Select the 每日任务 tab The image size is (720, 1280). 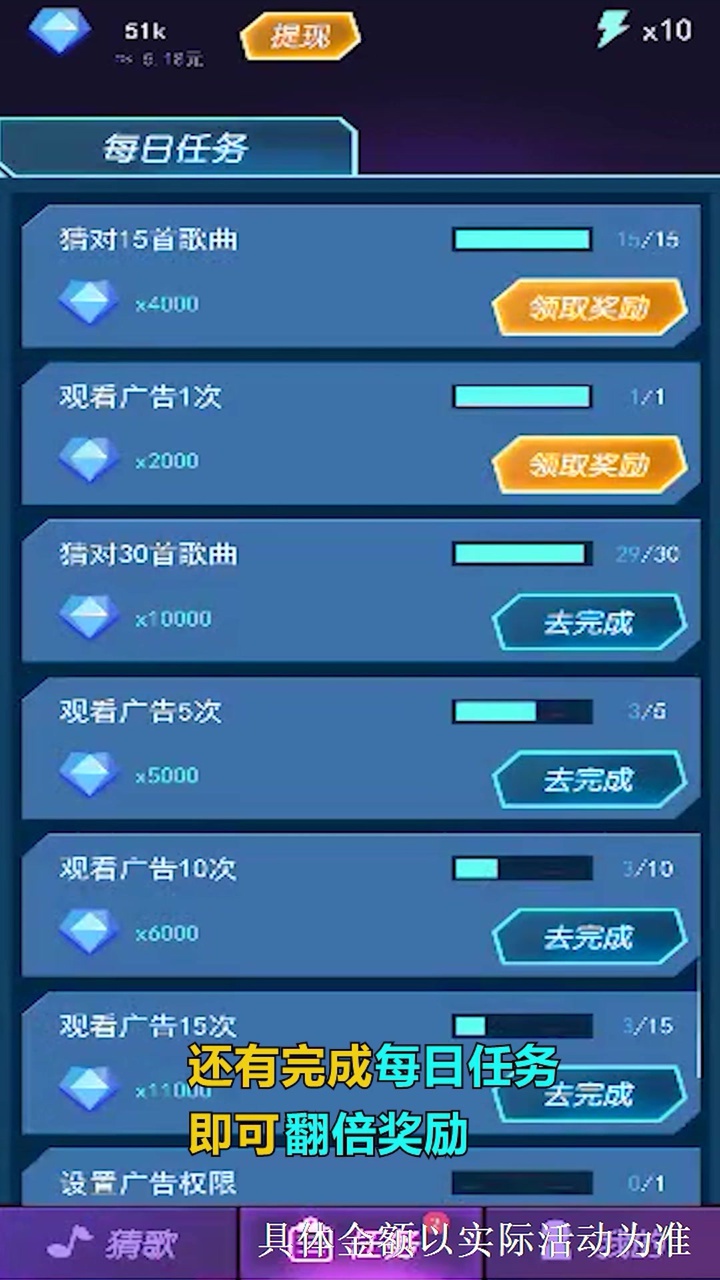[176, 149]
